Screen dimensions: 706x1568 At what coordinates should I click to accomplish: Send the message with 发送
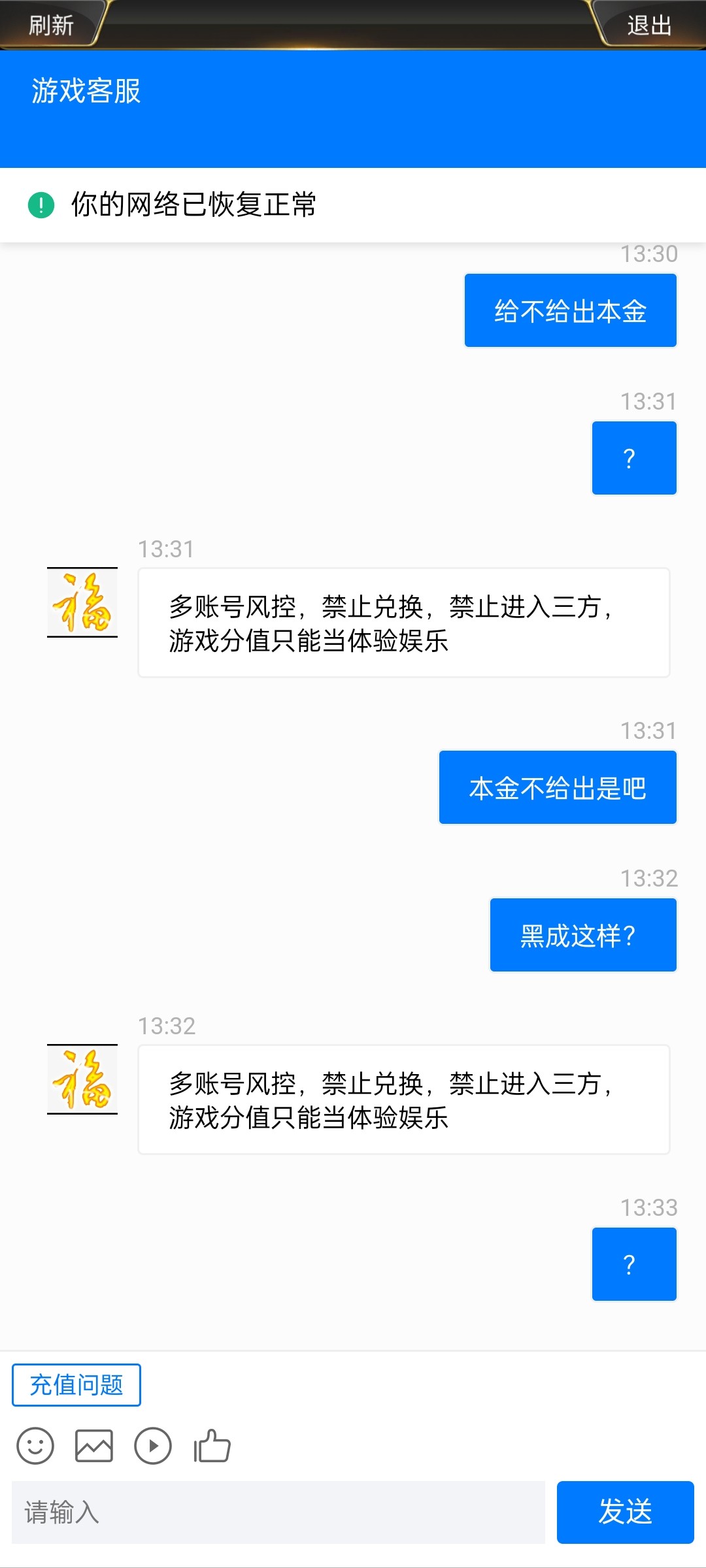click(625, 1512)
